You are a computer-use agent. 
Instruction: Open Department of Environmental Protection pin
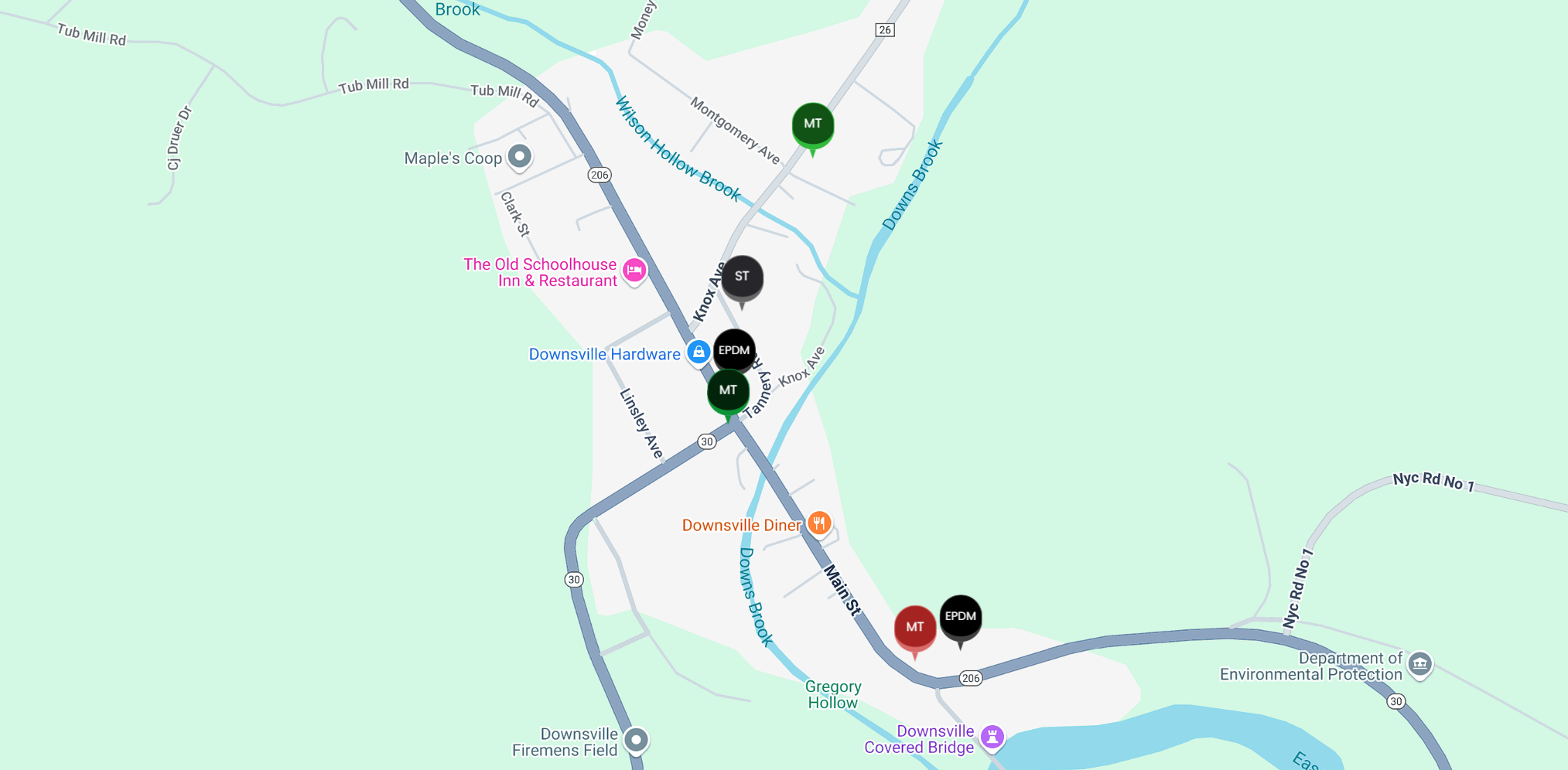(x=1419, y=663)
